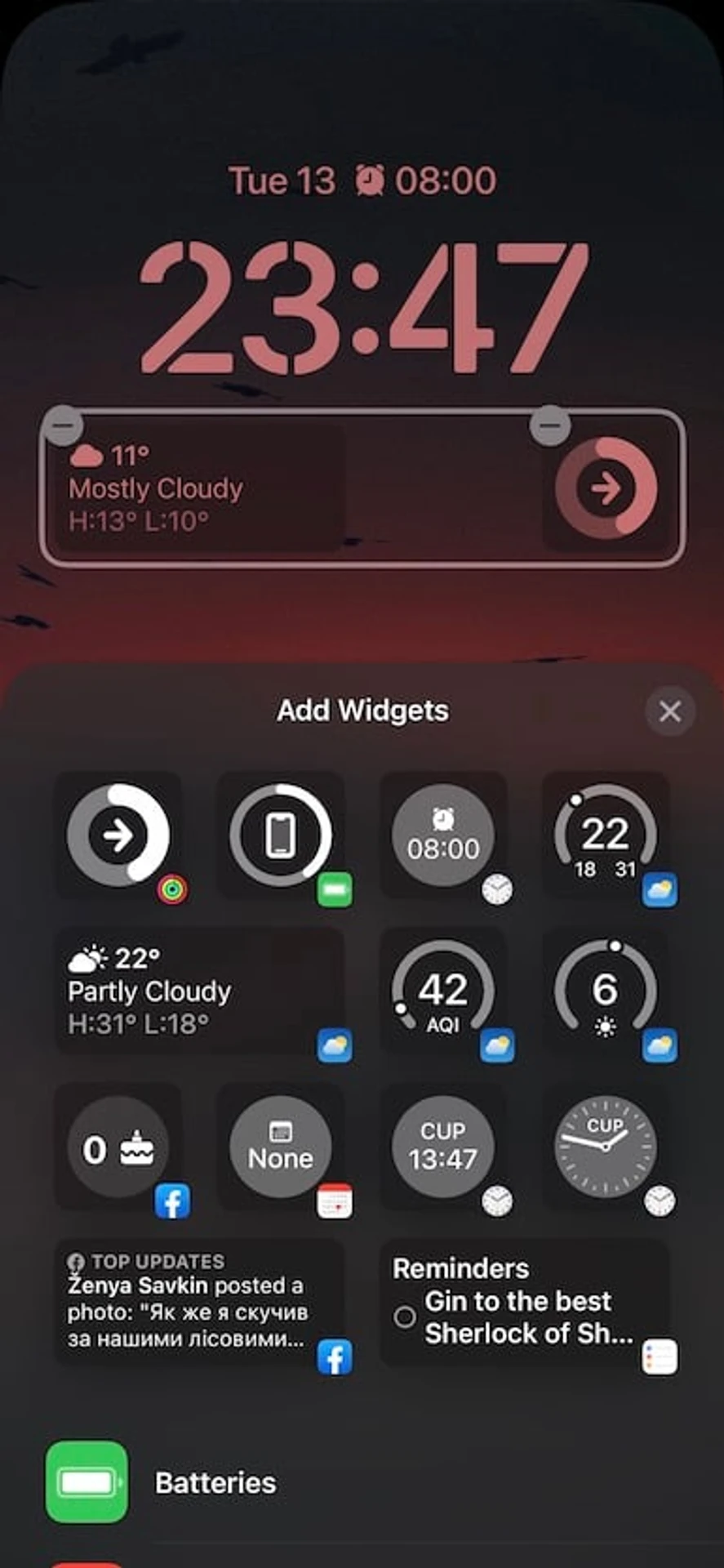Image resolution: width=724 pixels, height=1568 pixels.
Task: Remove the weather widget from lock screen
Action: point(64,425)
